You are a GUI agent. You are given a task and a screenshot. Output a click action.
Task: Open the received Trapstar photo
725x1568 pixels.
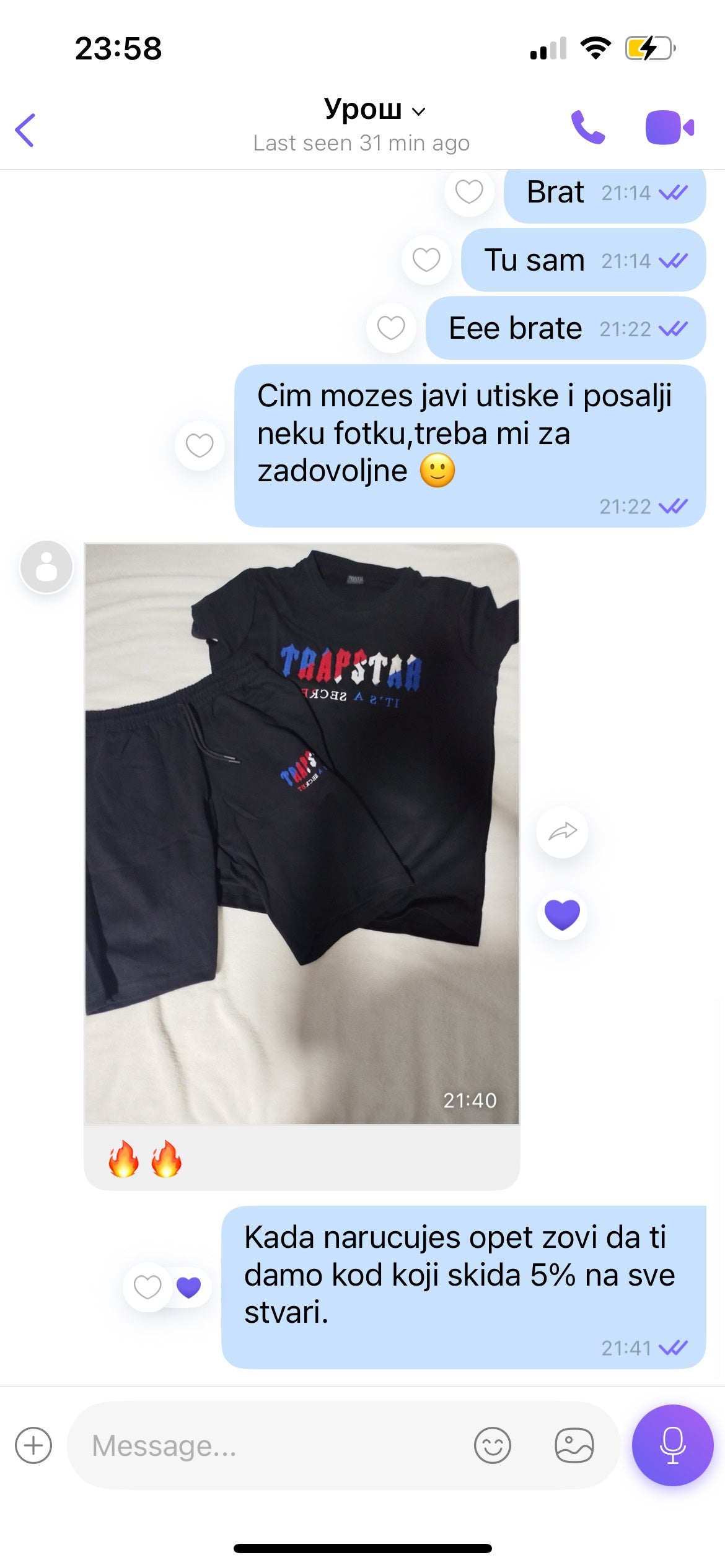(302, 833)
